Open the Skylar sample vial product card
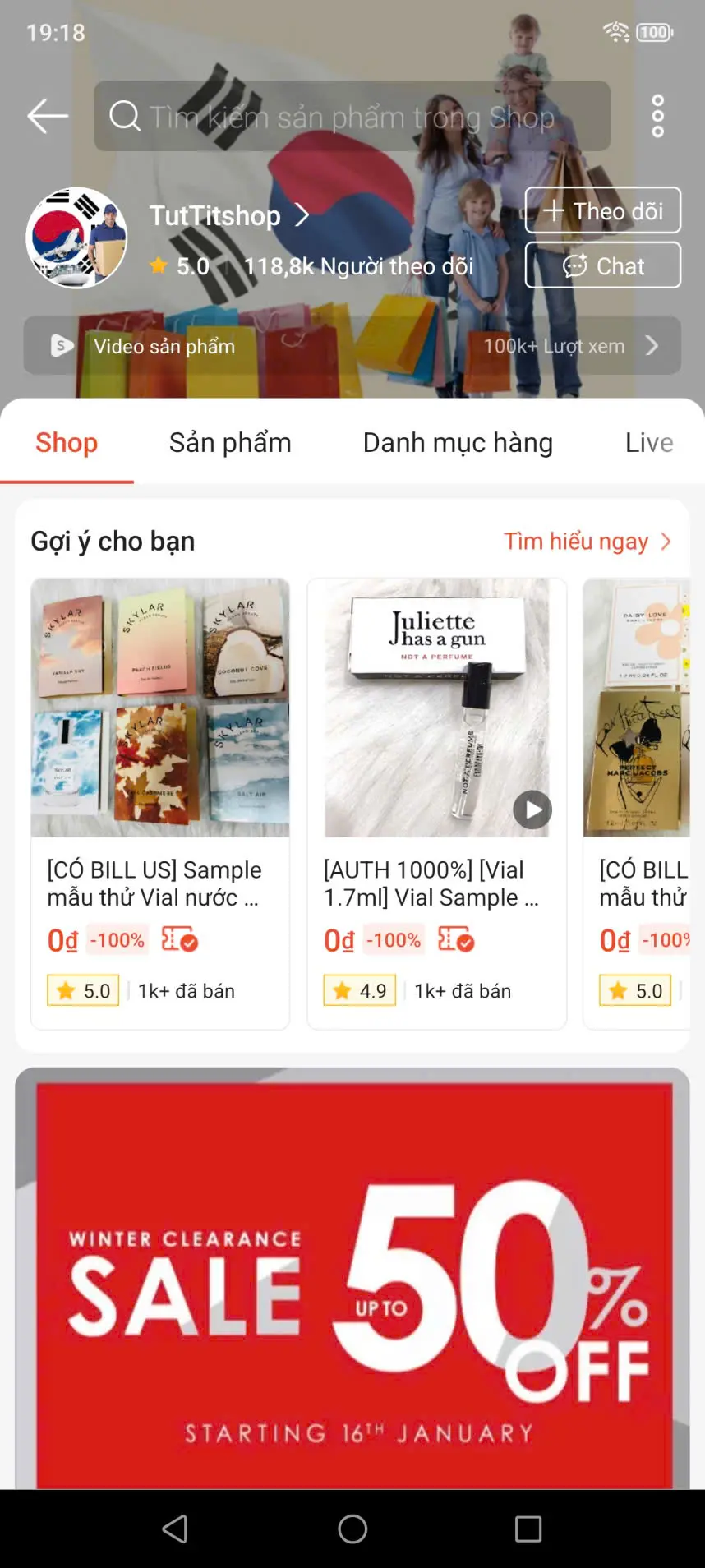 click(x=160, y=803)
